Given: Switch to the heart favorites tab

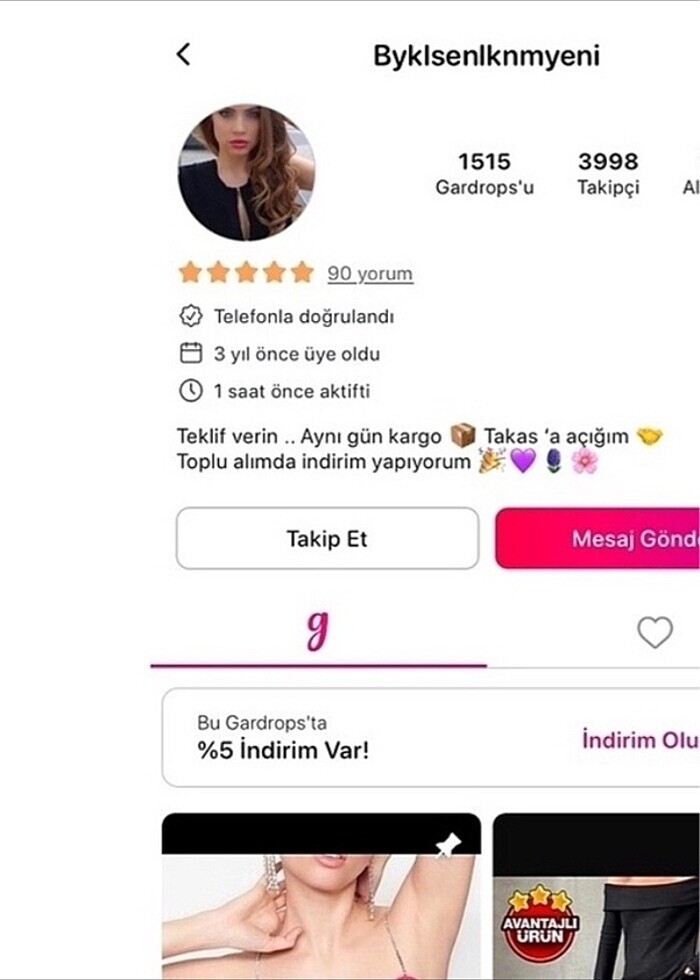Looking at the screenshot, I should pos(655,632).
